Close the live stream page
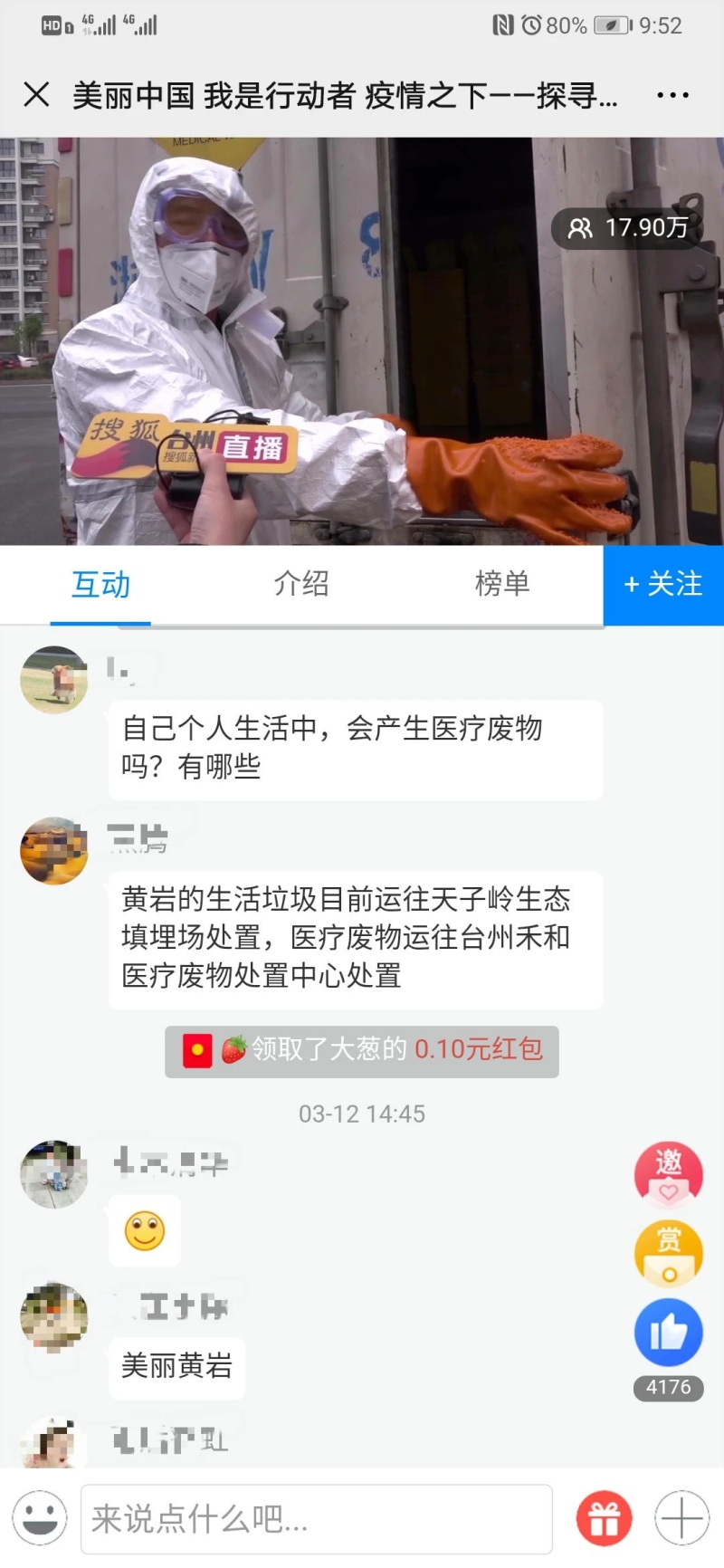The image size is (724, 1568). tap(36, 94)
